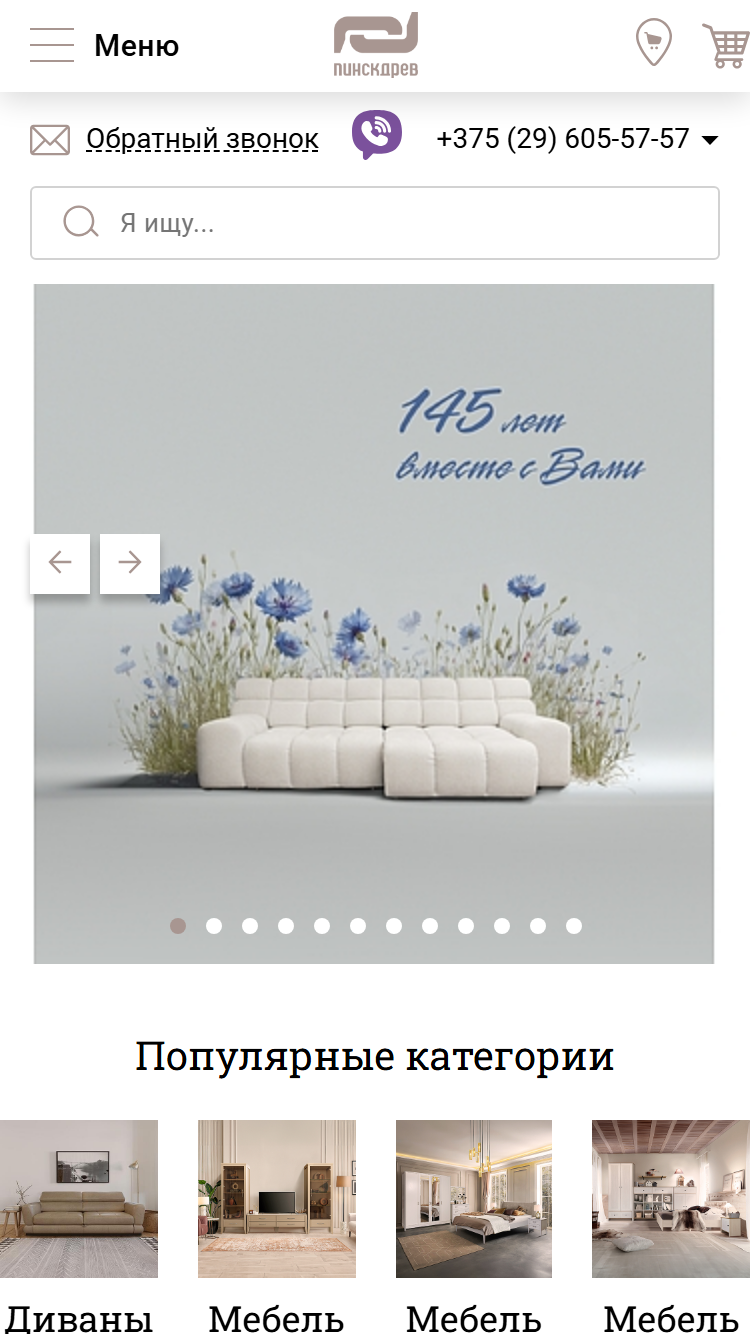
Task: Select the last carousel page dot
Action: click(x=574, y=926)
